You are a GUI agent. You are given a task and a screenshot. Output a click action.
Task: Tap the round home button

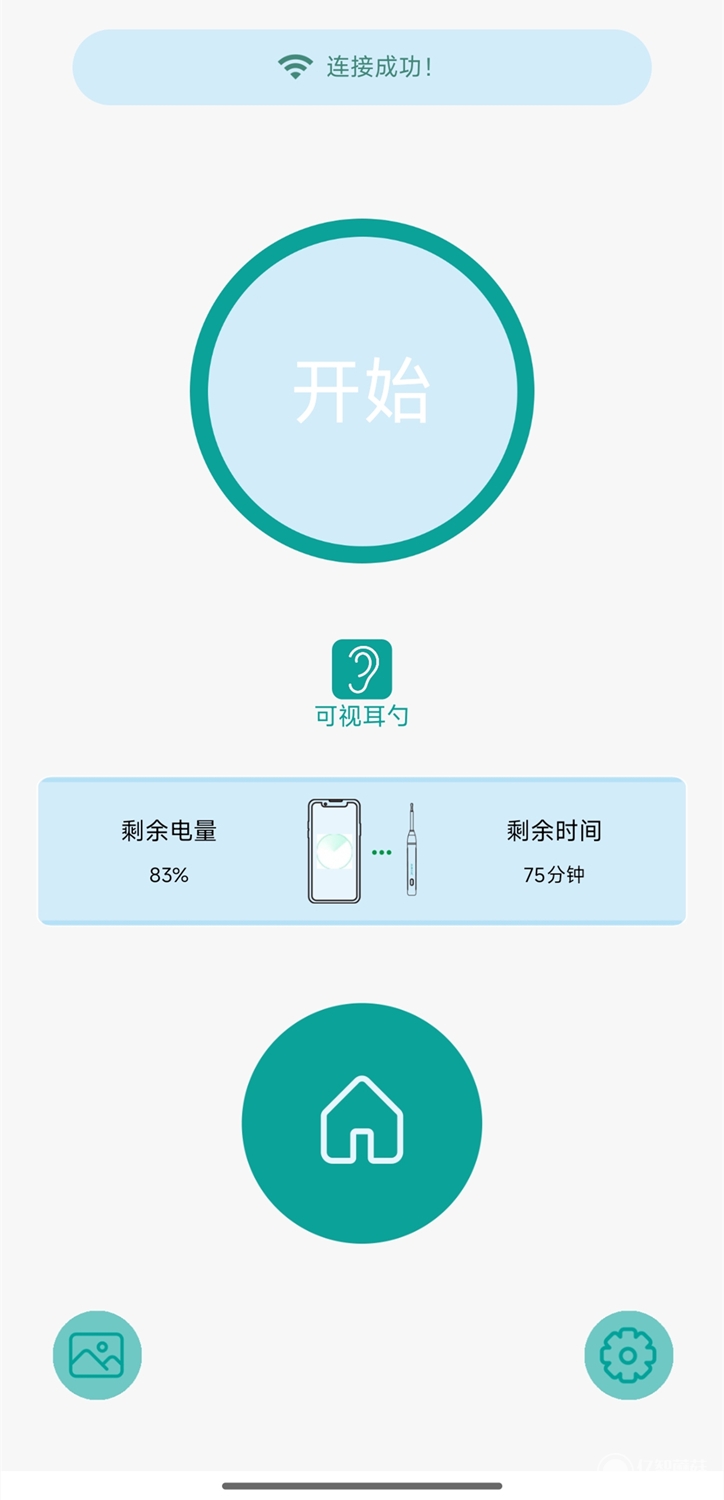(x=362, y=1123)
